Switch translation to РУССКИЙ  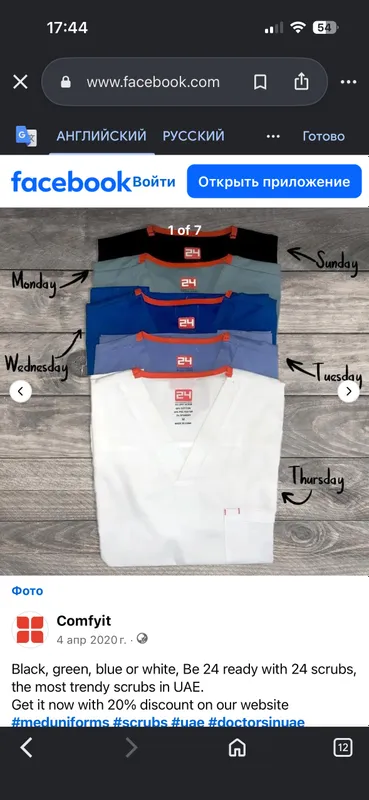click(x=193, y=136)
